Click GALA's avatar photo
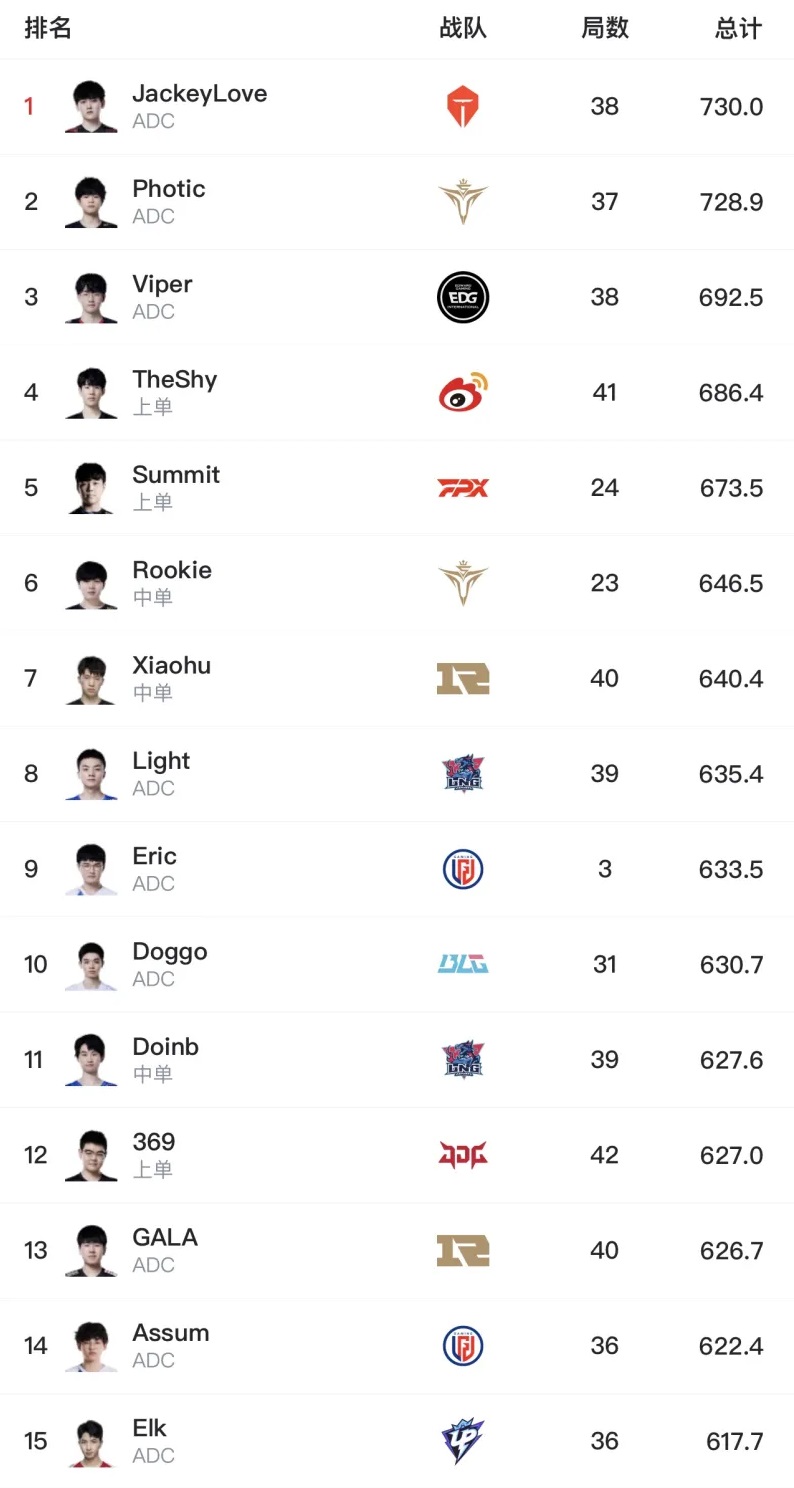The image size is (794, 1488). 90,1250
